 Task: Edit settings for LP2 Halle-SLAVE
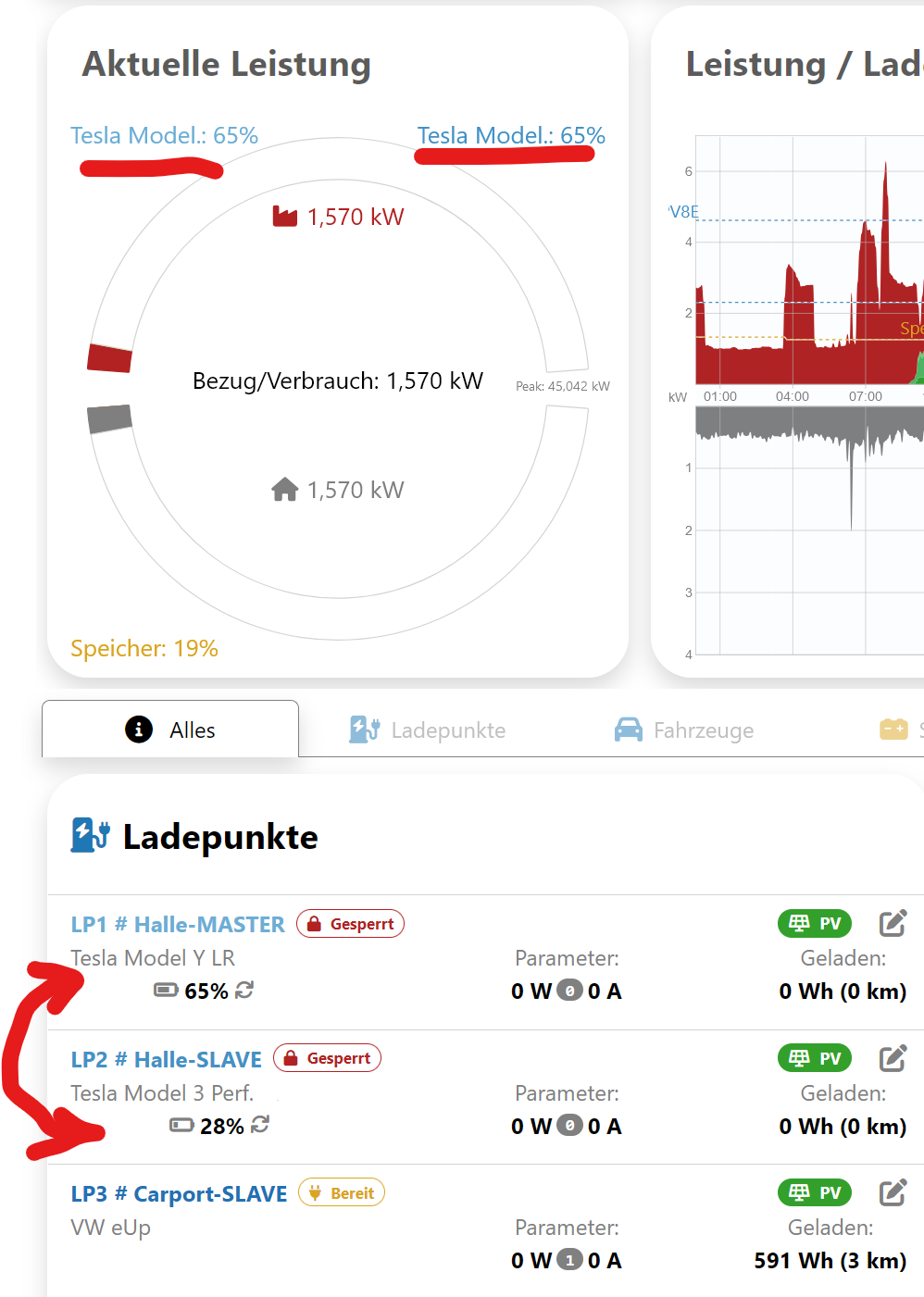tap(893, 1058)
